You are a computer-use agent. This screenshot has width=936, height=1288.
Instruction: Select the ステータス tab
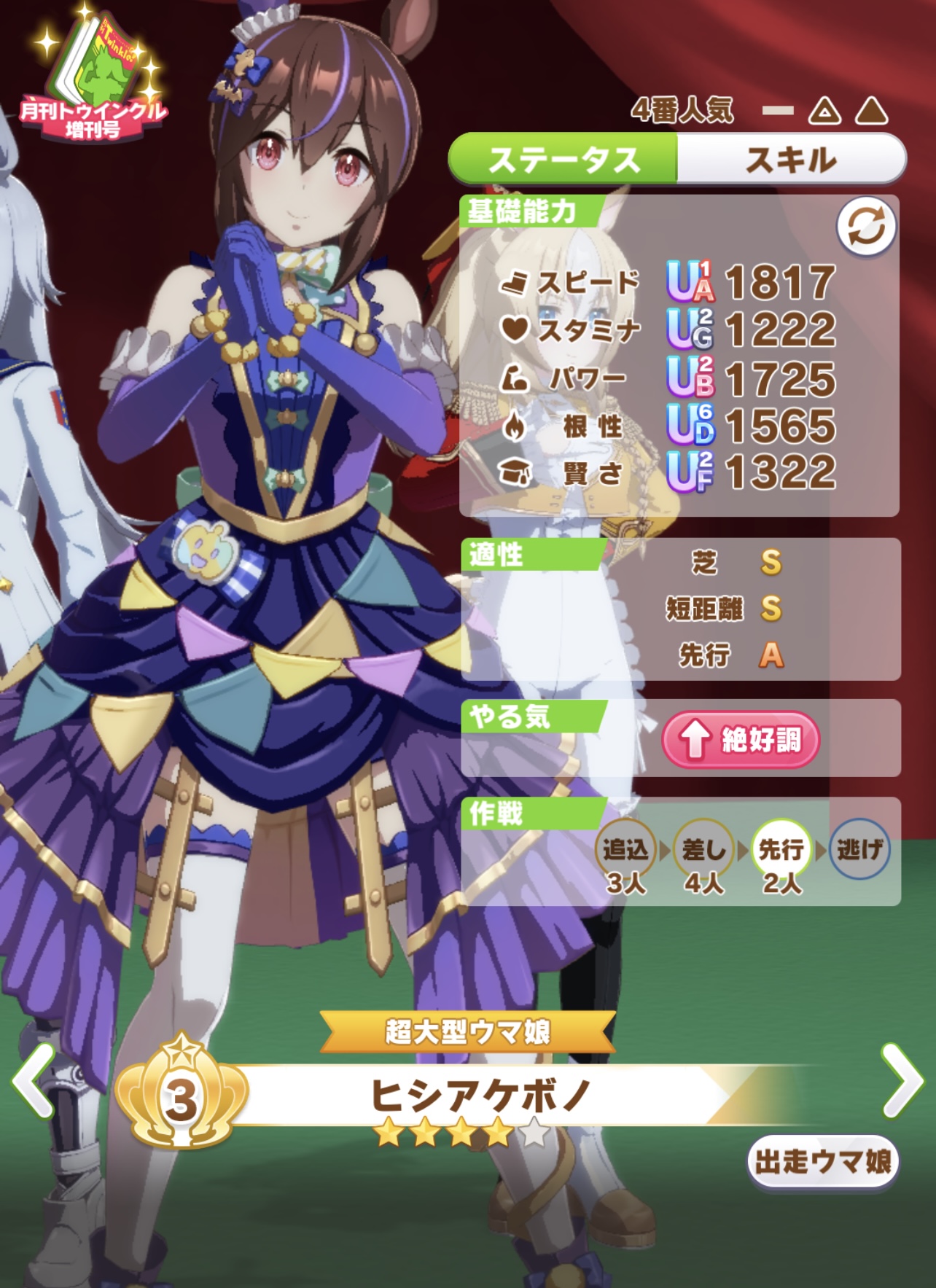pyautogui.click(x=563, y=159)
